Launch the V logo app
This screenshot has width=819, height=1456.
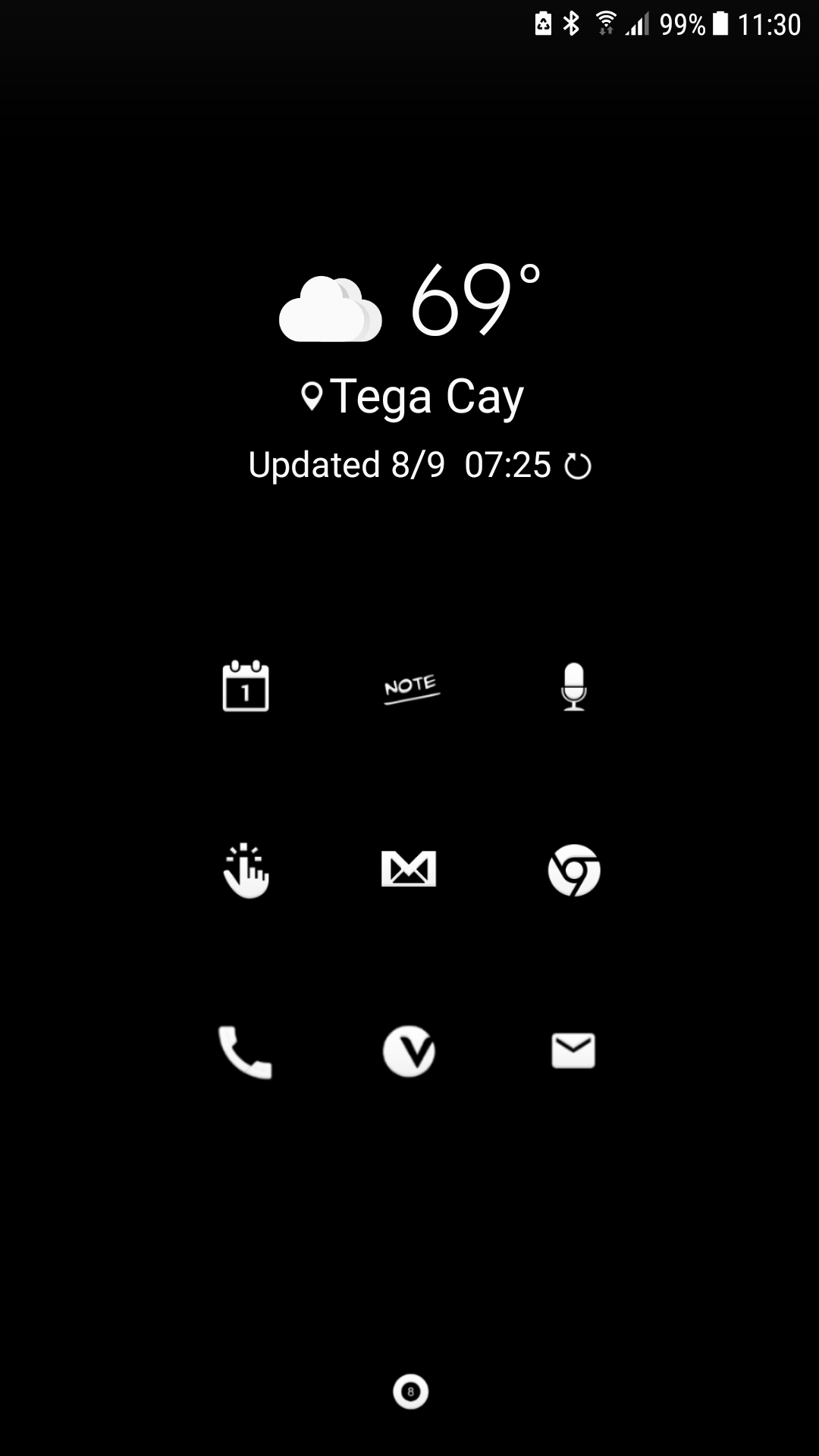click(x=409, y=1051)
